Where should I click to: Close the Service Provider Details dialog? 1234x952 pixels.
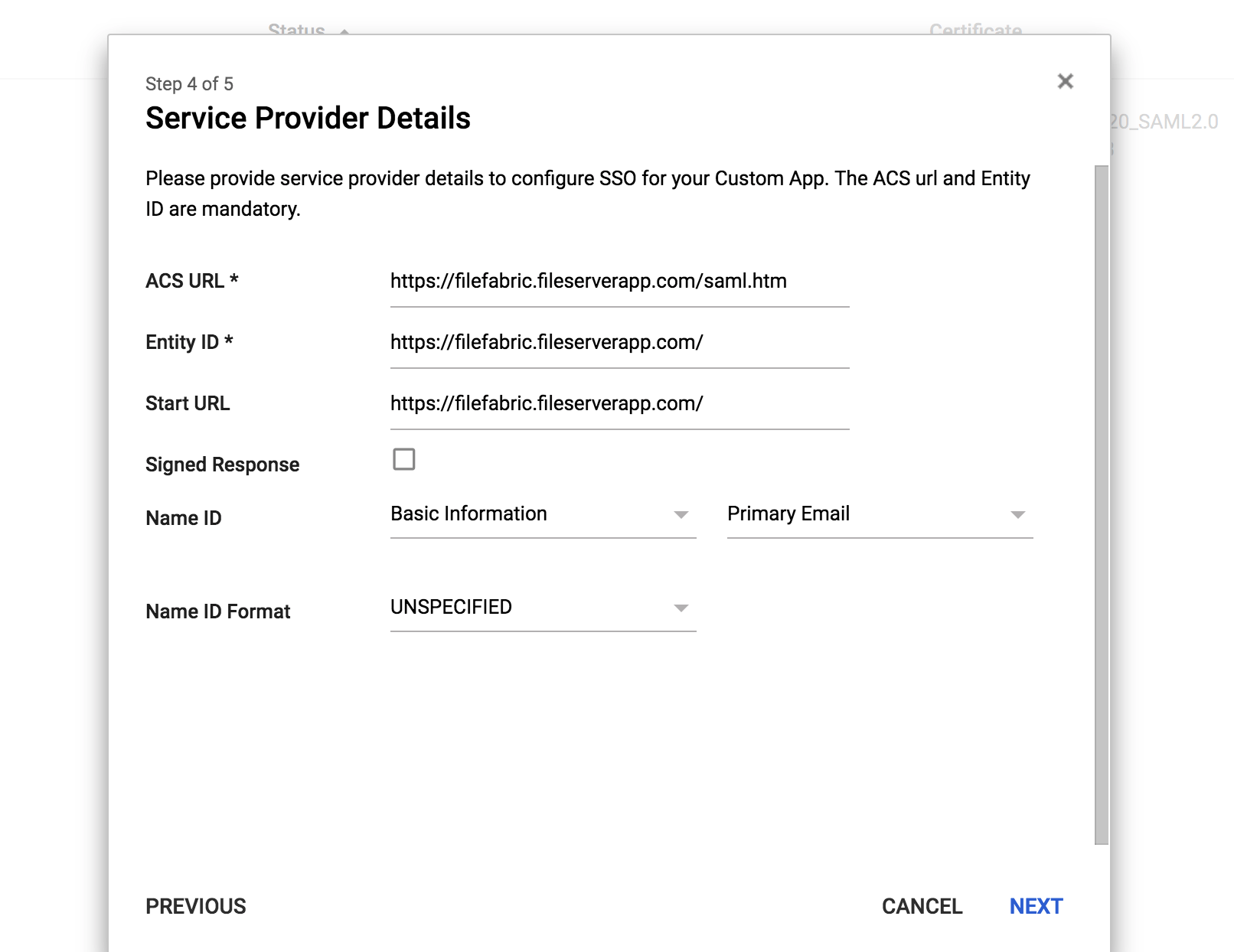click(1065, 81)
